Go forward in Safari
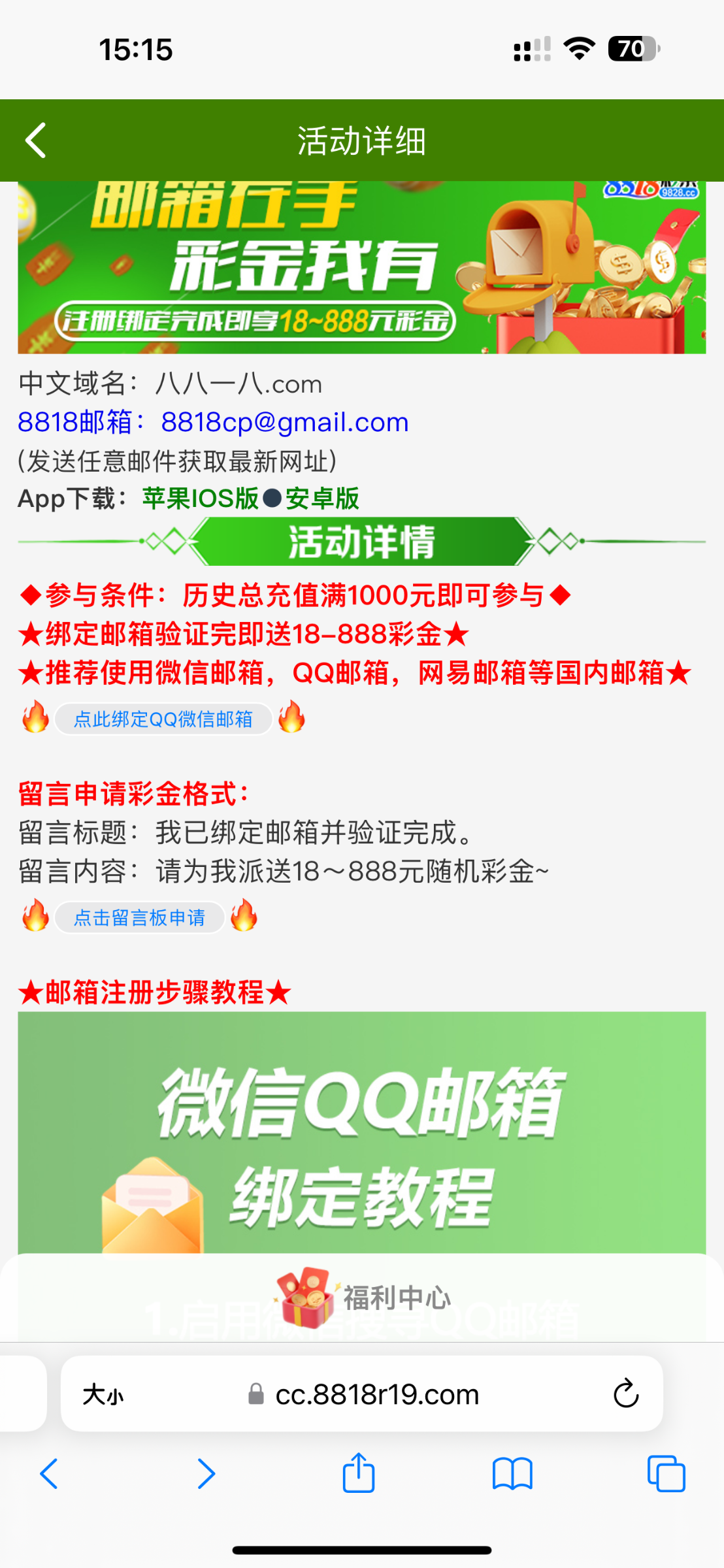724x1568 pixels. 206,1474
